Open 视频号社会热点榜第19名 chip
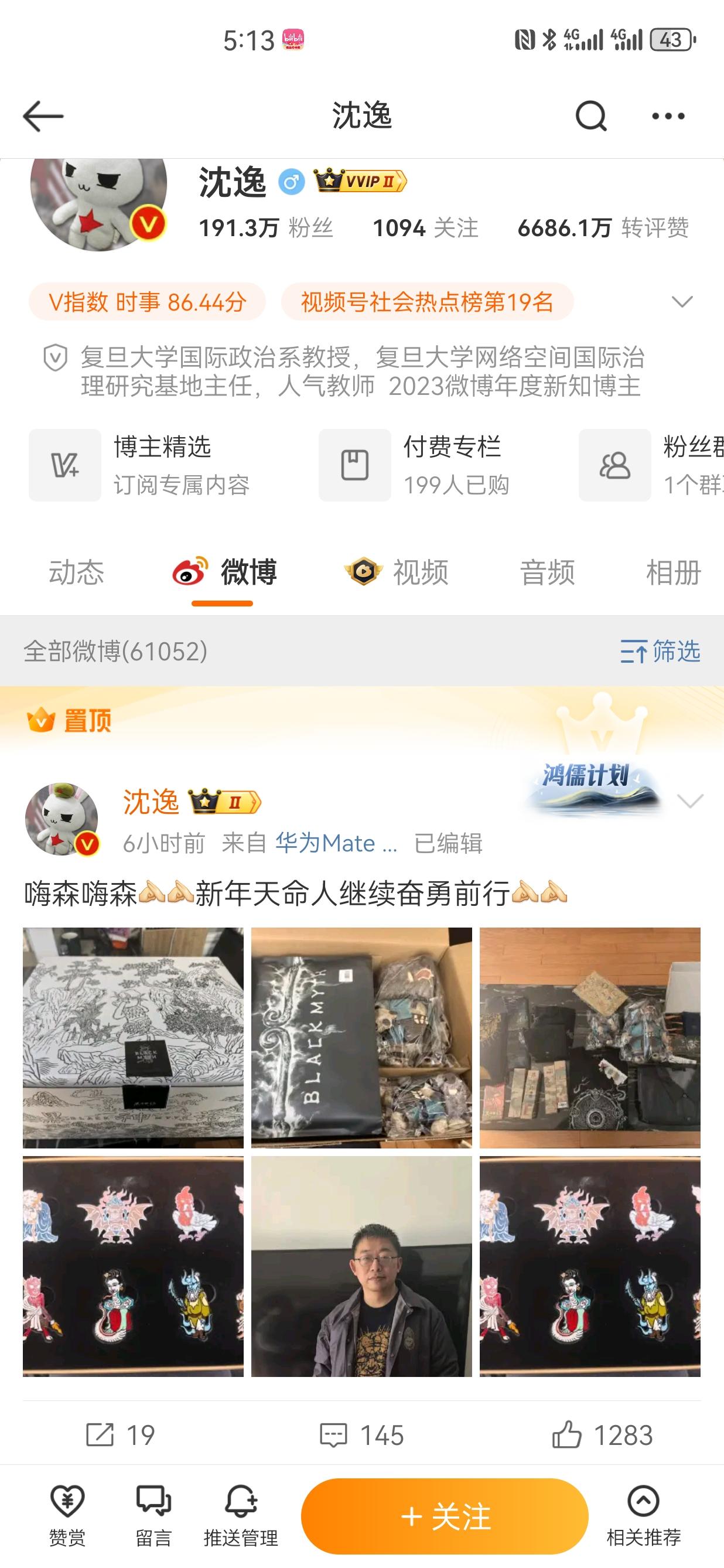The width and height of the screenshot is (724, 1568). click(x=427, y=302)
